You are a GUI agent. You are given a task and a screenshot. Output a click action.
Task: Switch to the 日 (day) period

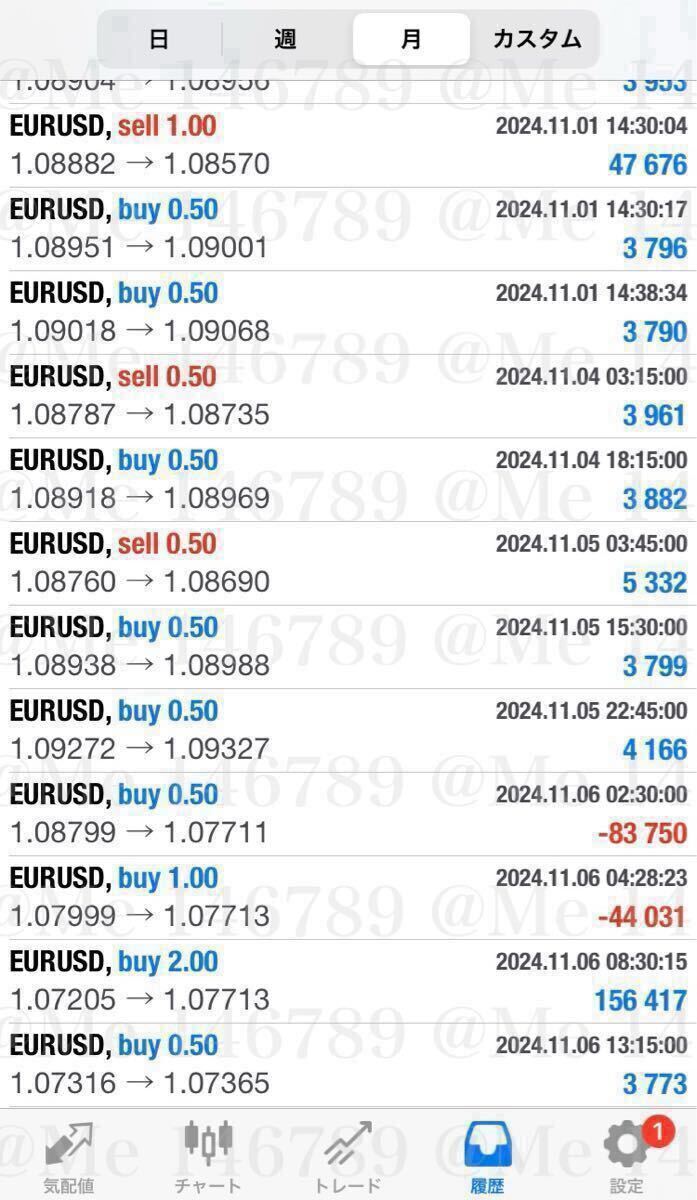pyautogui.click(x=159, y=39)
